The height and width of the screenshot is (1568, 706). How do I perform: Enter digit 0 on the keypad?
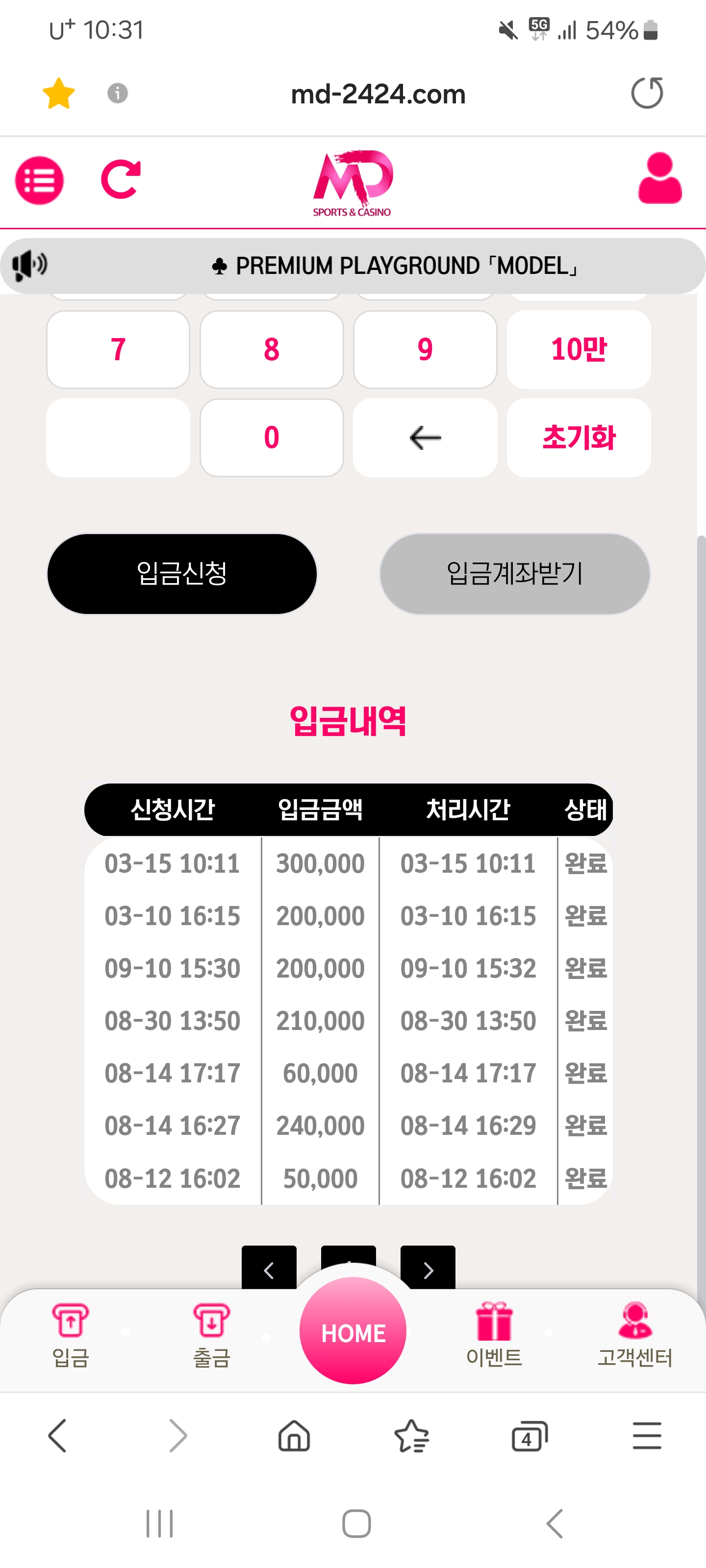coord(272,438)
